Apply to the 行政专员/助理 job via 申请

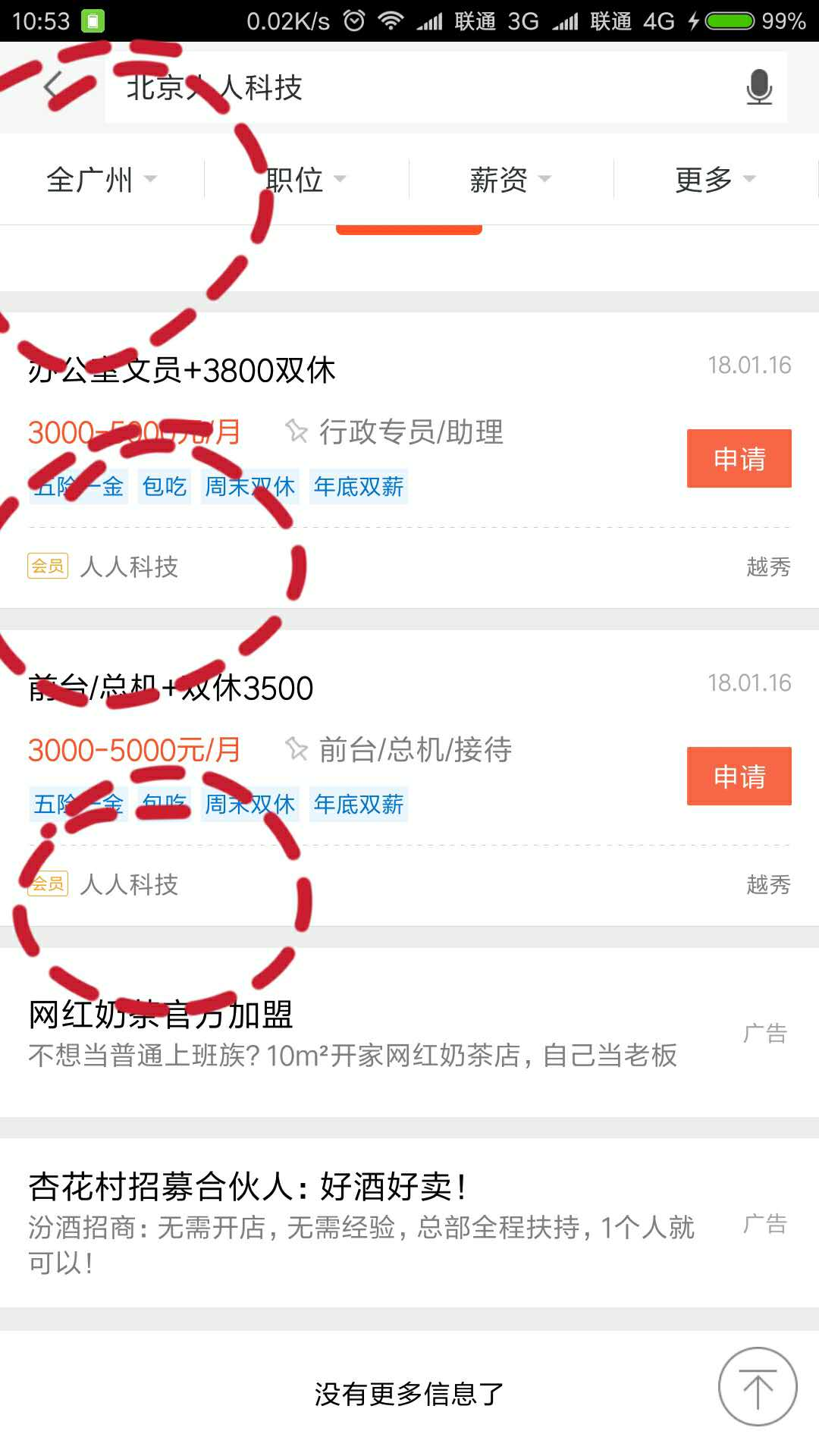[739, 459]
